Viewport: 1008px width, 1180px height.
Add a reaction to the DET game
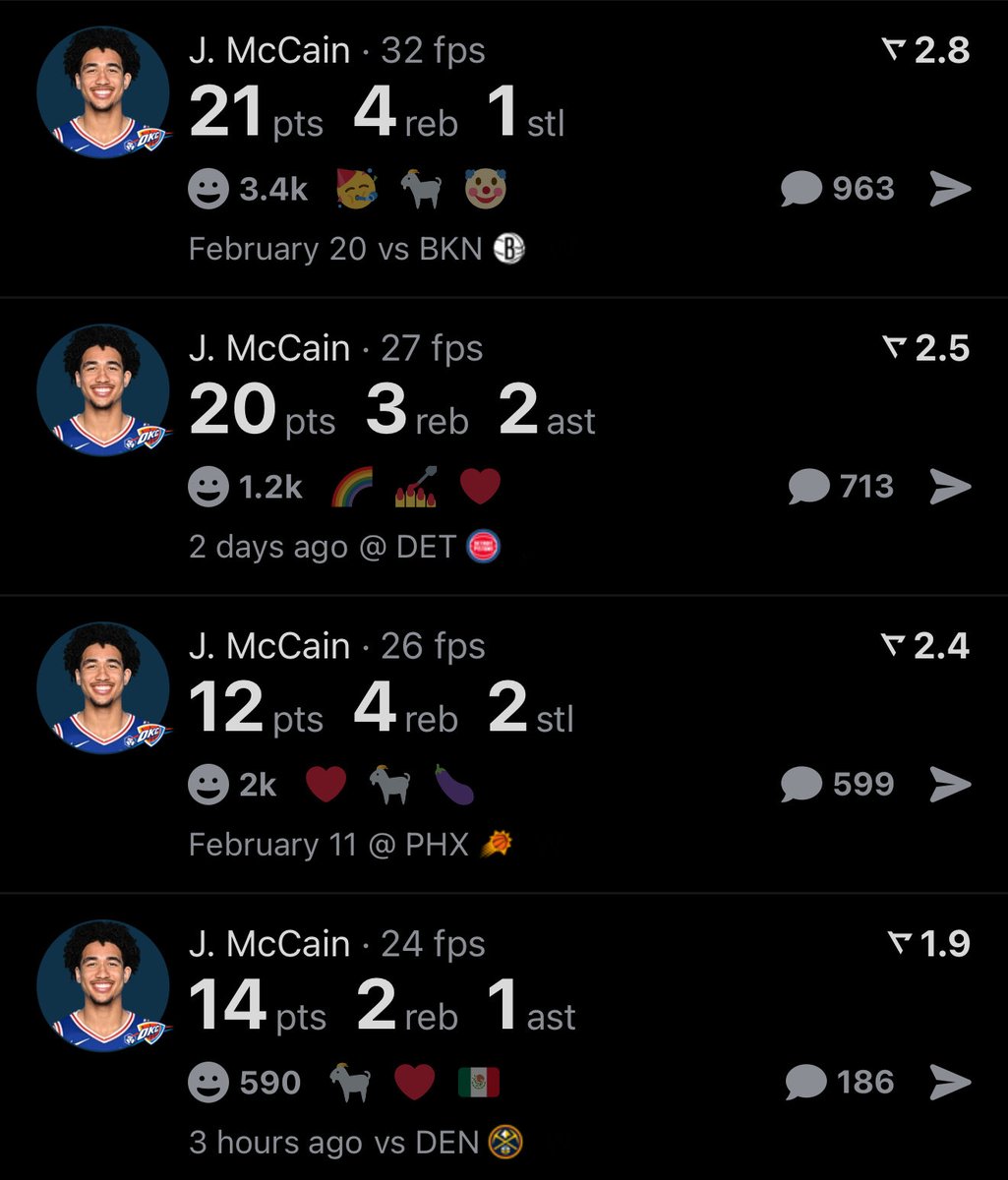(x=208, y=487)
